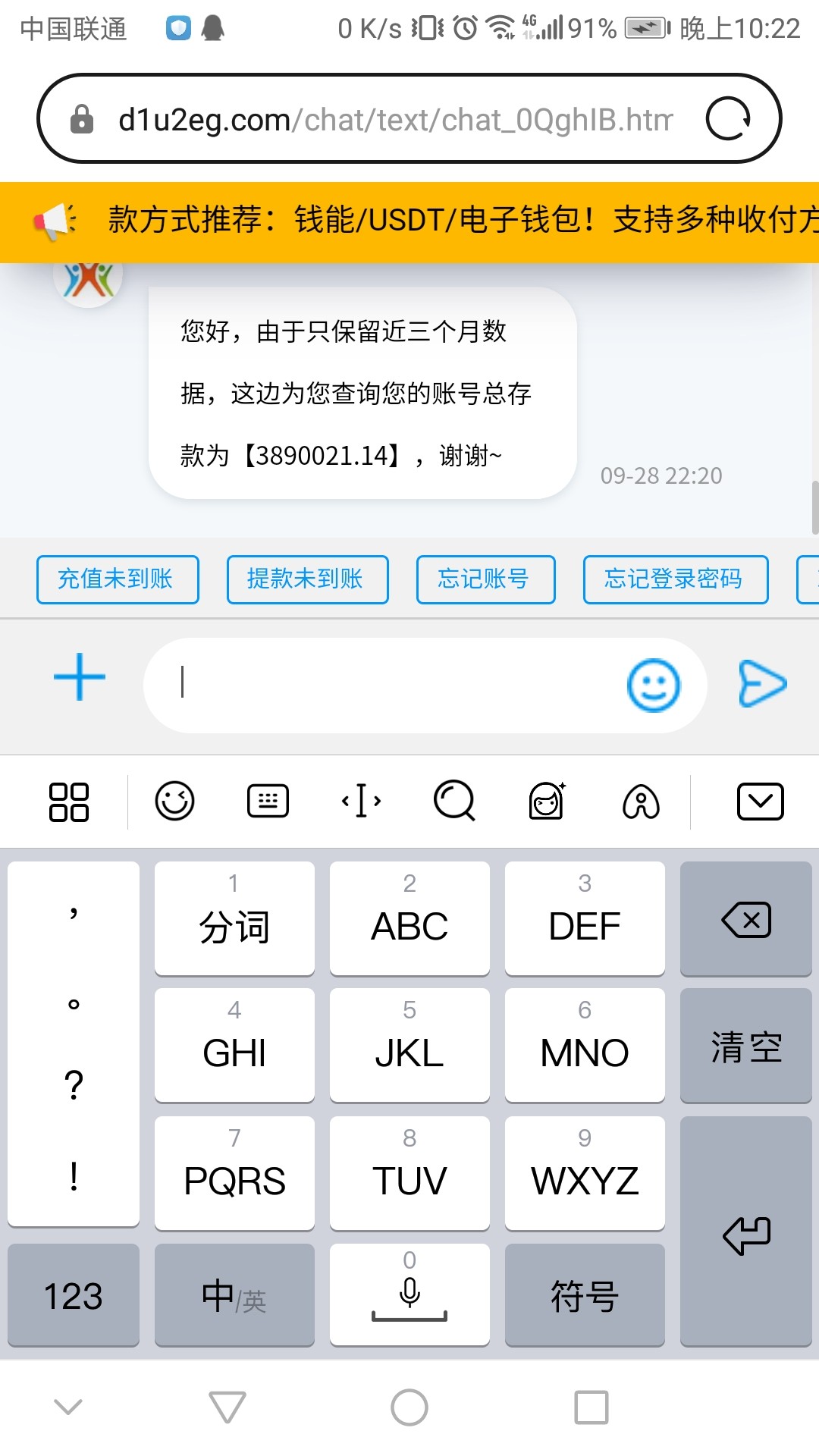Reload the page with the refresh icon

pyautogui.click(x=728, y=119)
